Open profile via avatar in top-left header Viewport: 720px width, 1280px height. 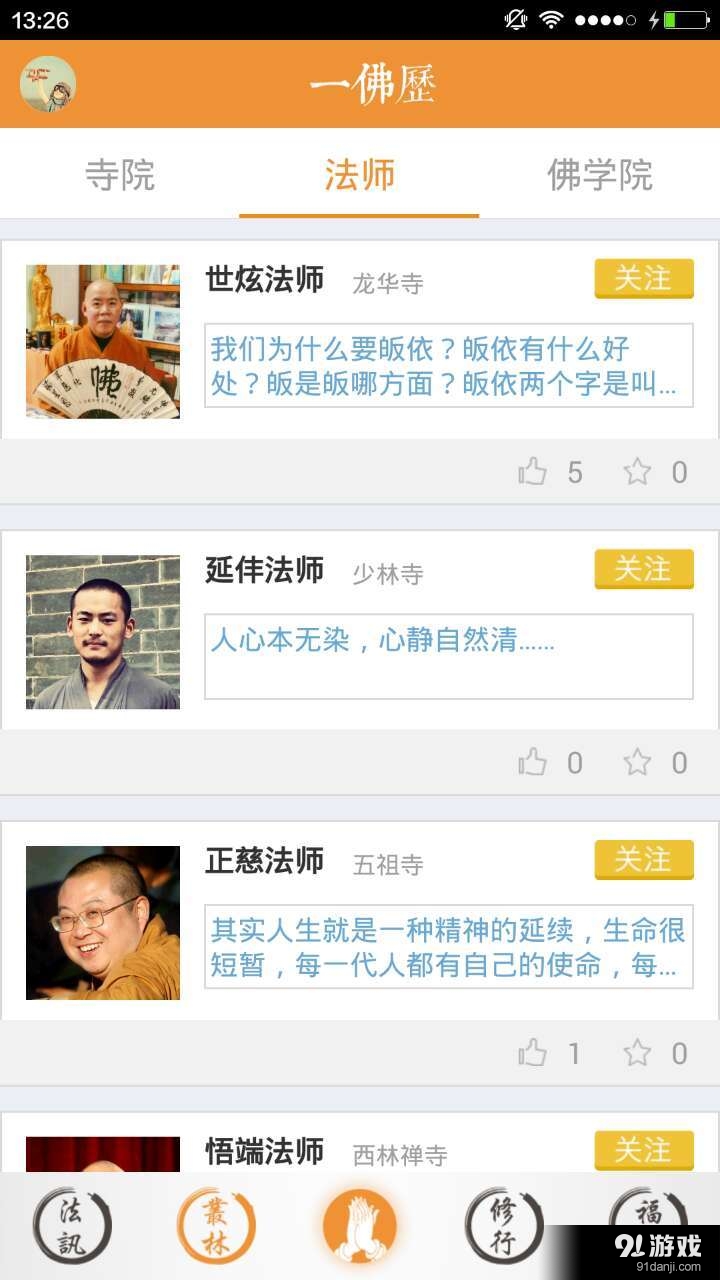coord(46,84)
